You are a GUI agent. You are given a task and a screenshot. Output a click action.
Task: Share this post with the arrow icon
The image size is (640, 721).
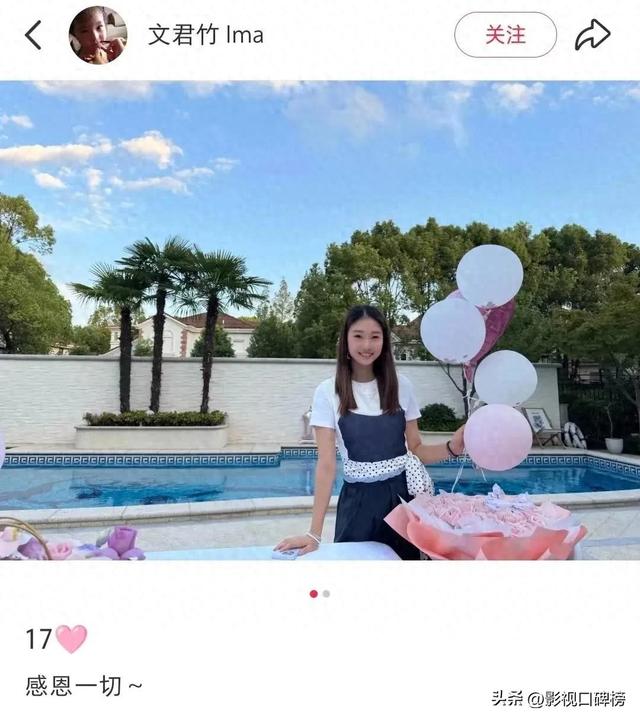[x=592, y=35]
